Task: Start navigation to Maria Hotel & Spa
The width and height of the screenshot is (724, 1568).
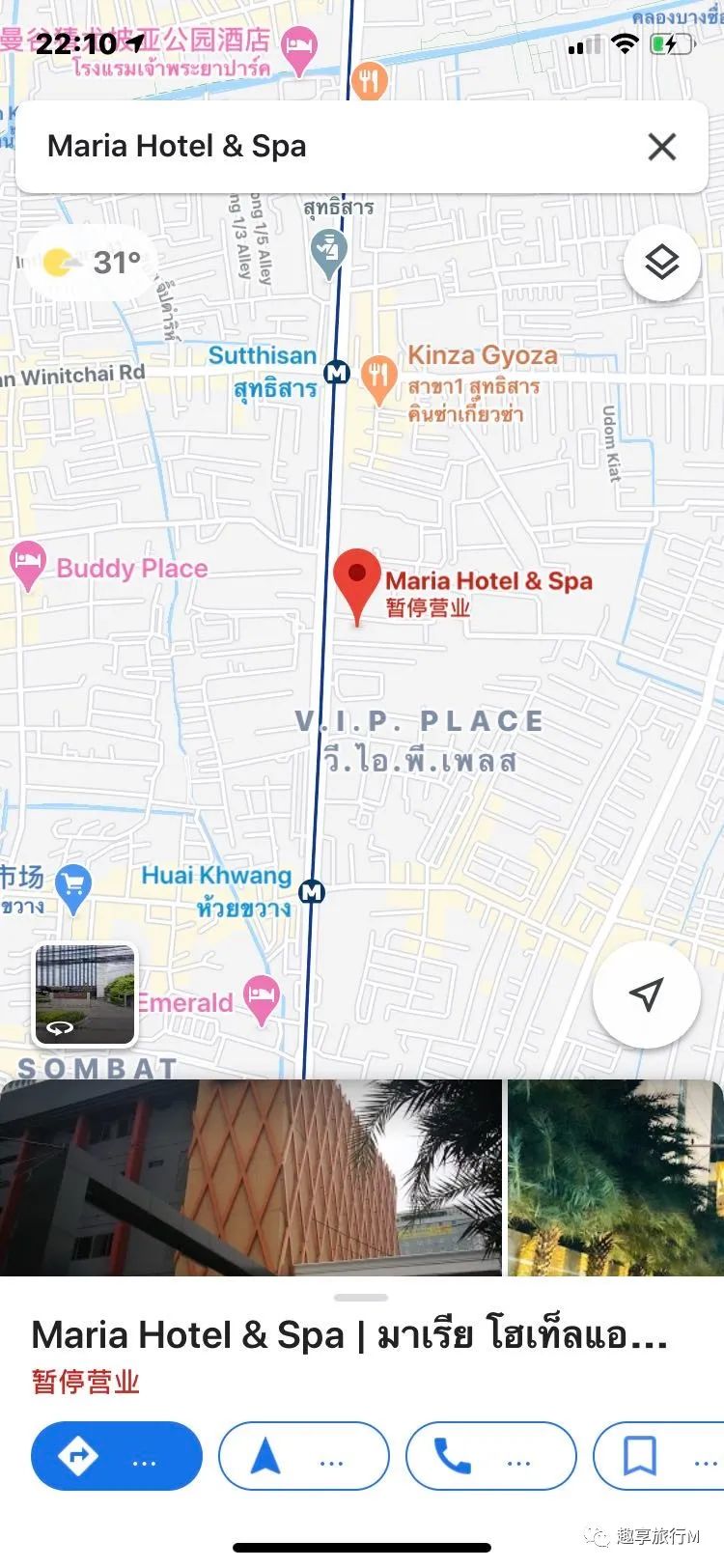Action: (x=303, y=1456)
